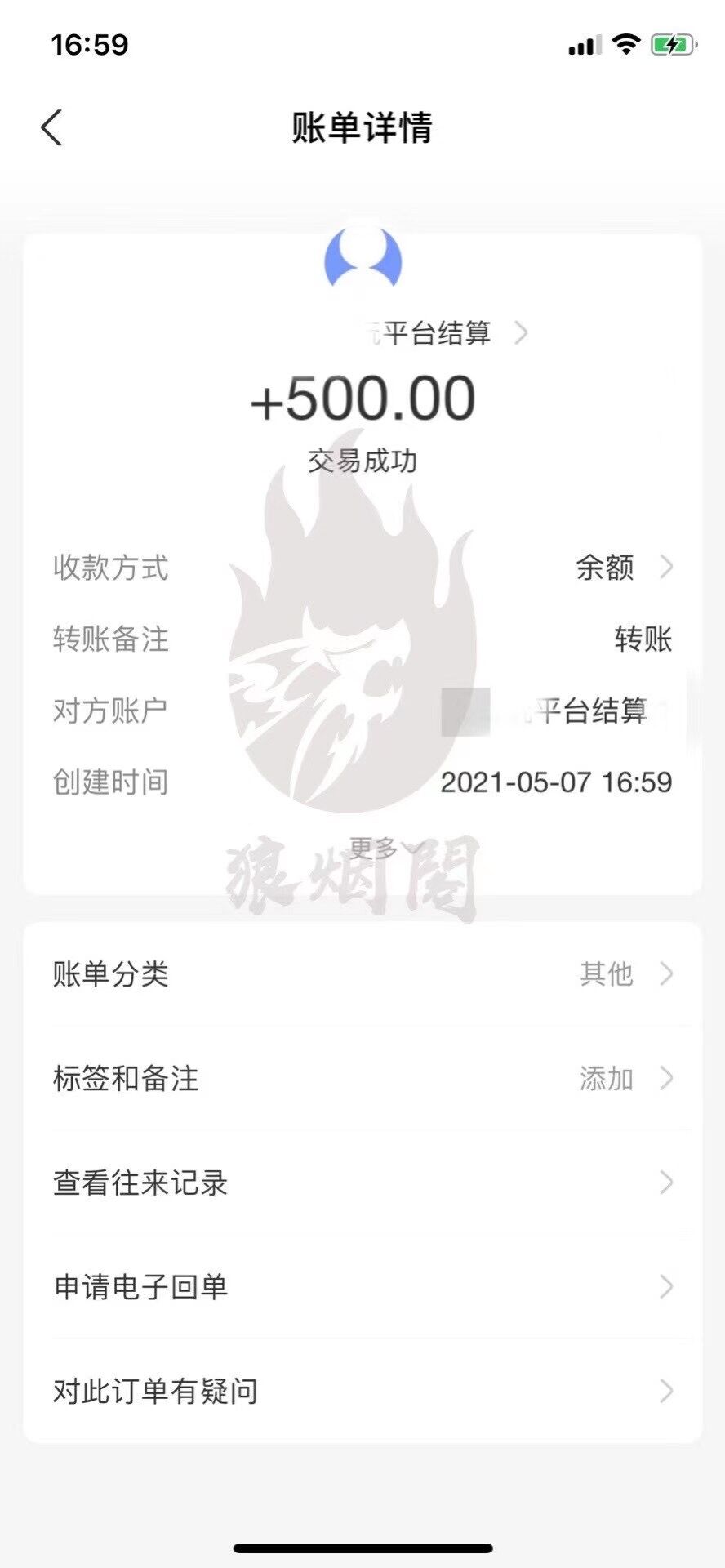Open 收款方式 余额 details
725x1568 pixels.
tap(622, 567)
